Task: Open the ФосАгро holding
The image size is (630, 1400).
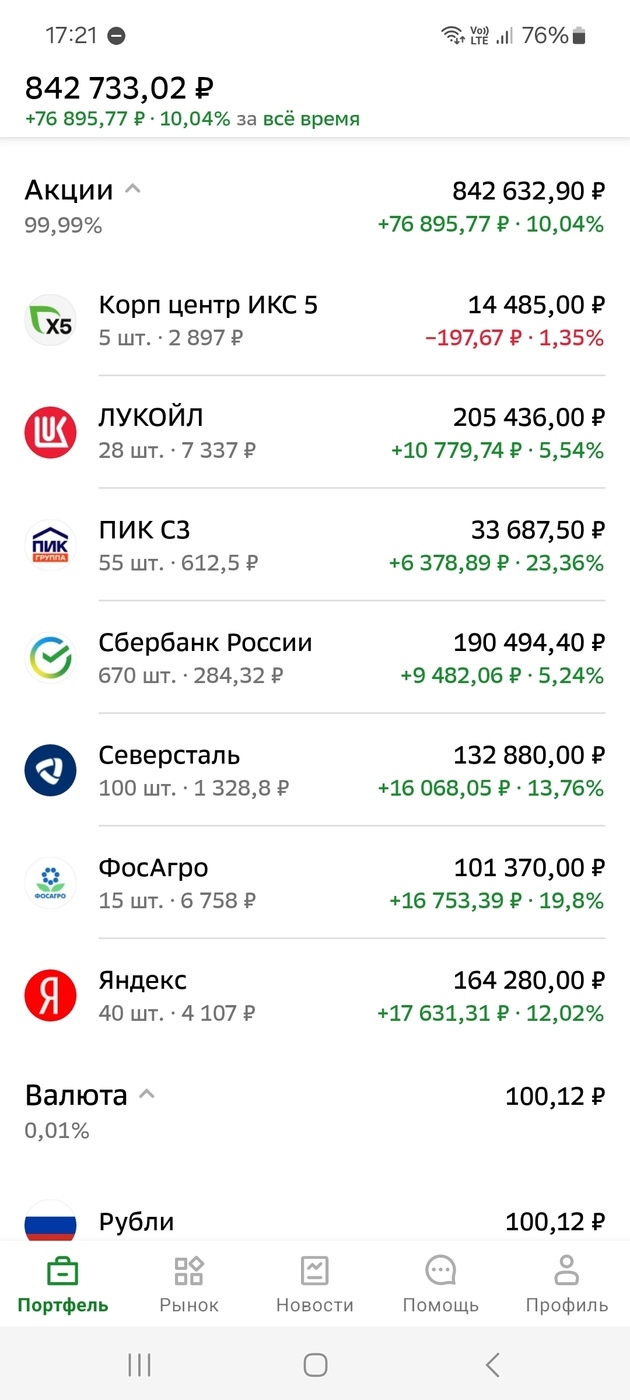Action: [x=315, y=882]
